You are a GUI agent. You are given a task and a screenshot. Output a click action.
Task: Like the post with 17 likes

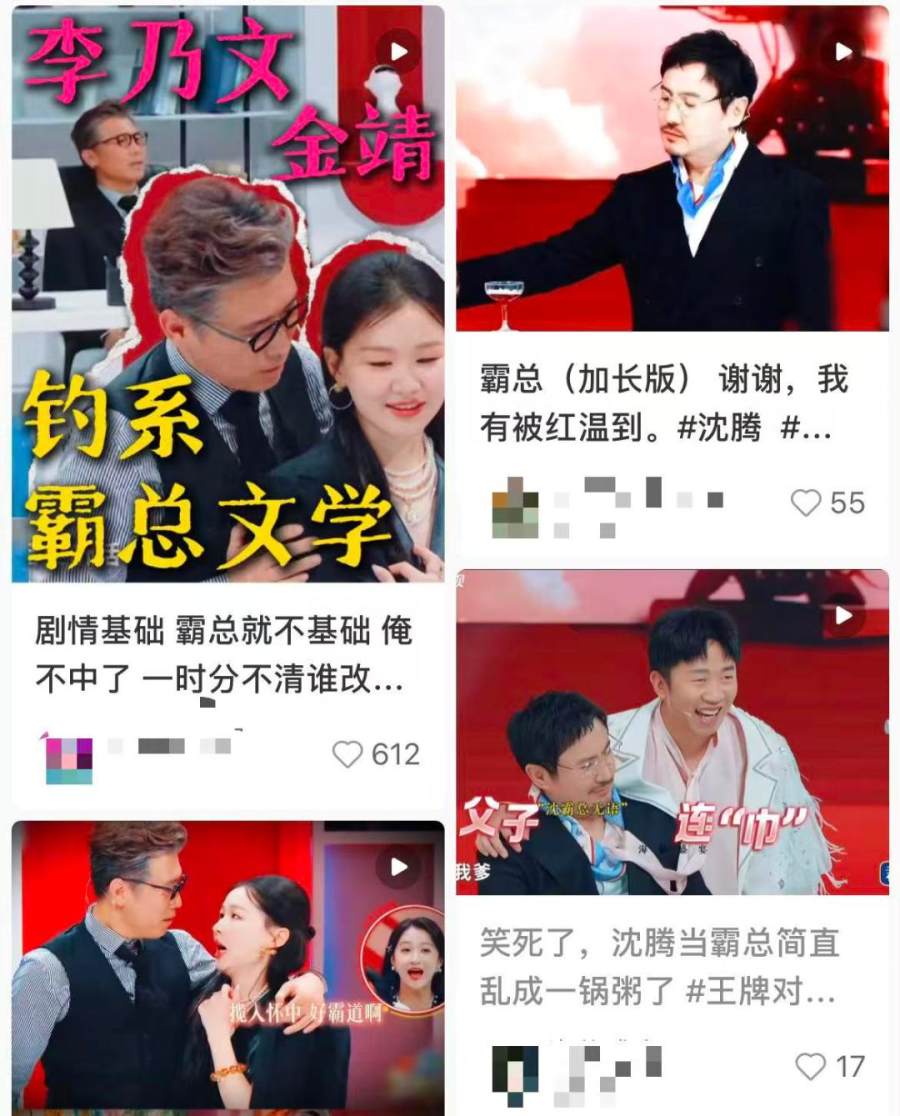click(810, 1066)
